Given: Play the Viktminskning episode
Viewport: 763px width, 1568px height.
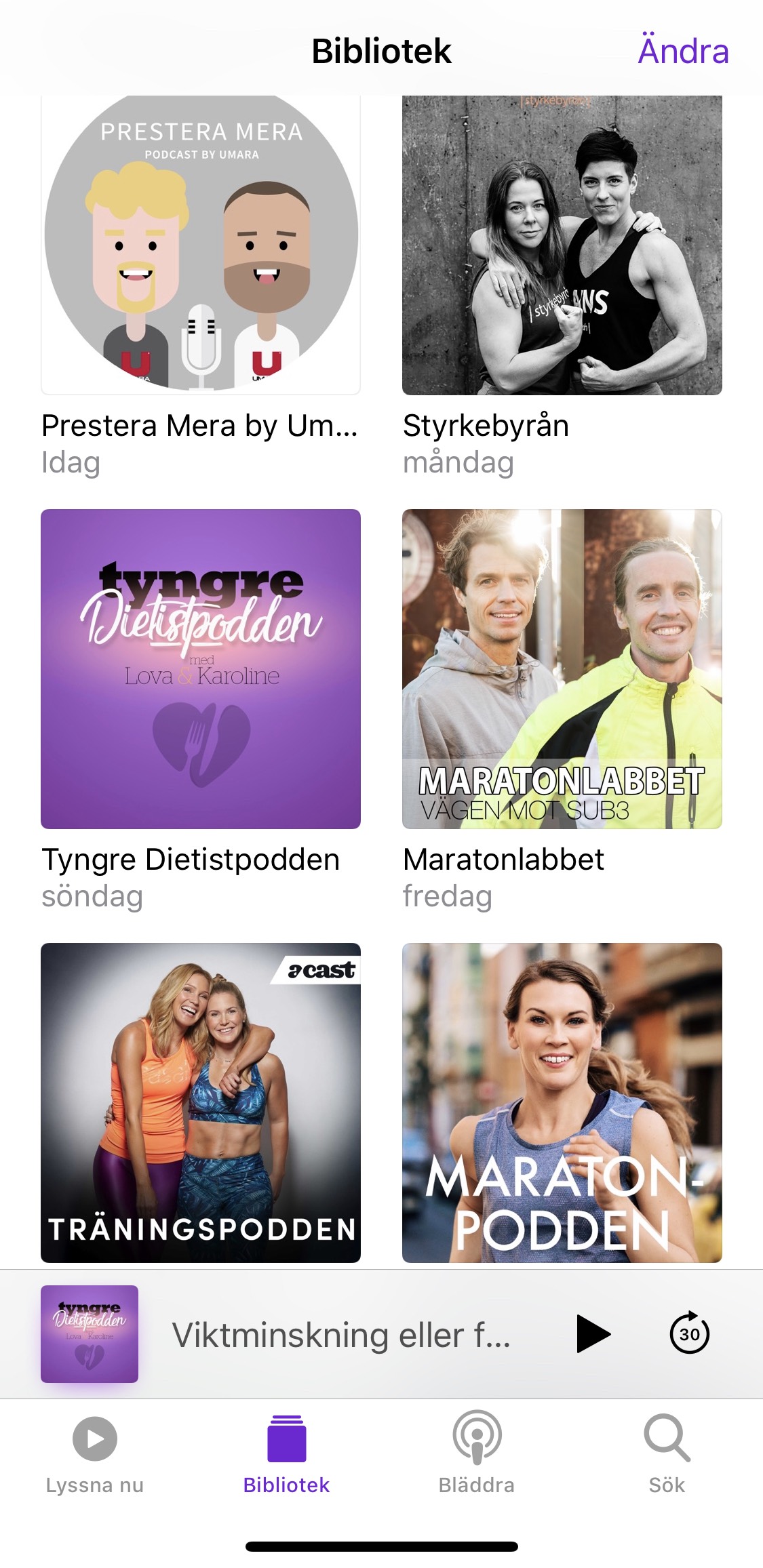Looking at the screenshot, I should click(593, 1333).
